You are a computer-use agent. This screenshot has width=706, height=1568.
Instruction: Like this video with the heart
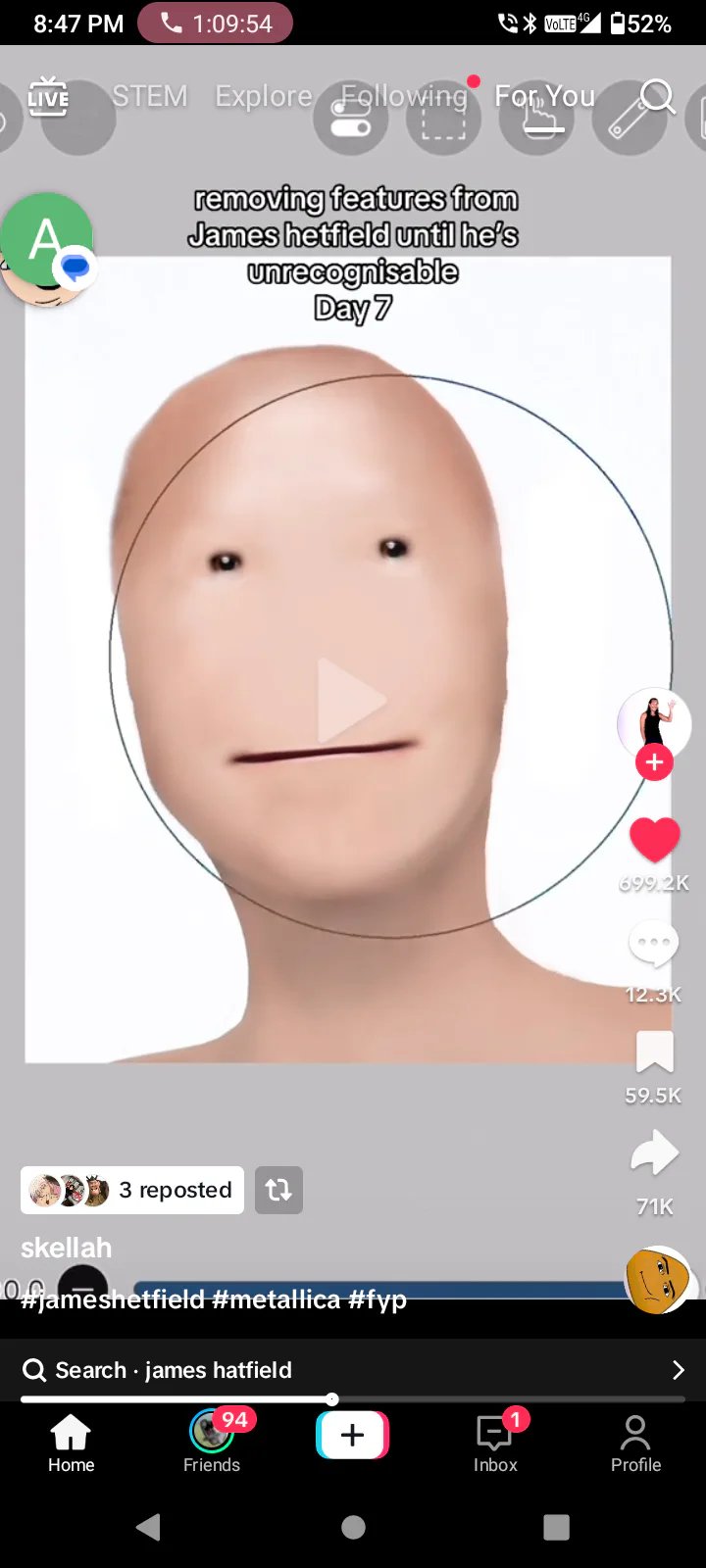click(654, 840)
